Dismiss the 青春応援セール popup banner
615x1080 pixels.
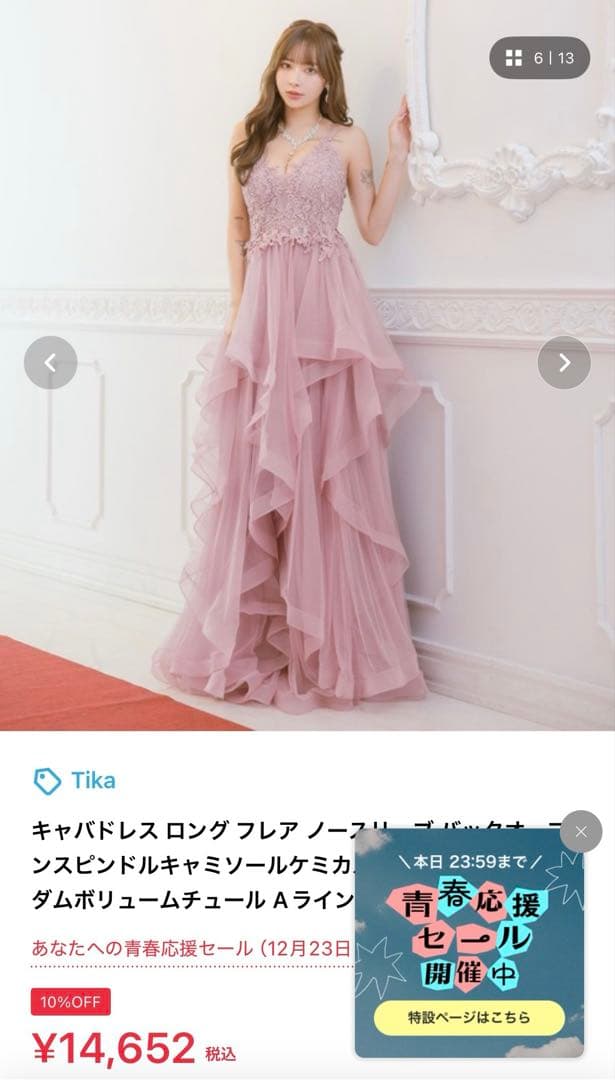(581, 831)
